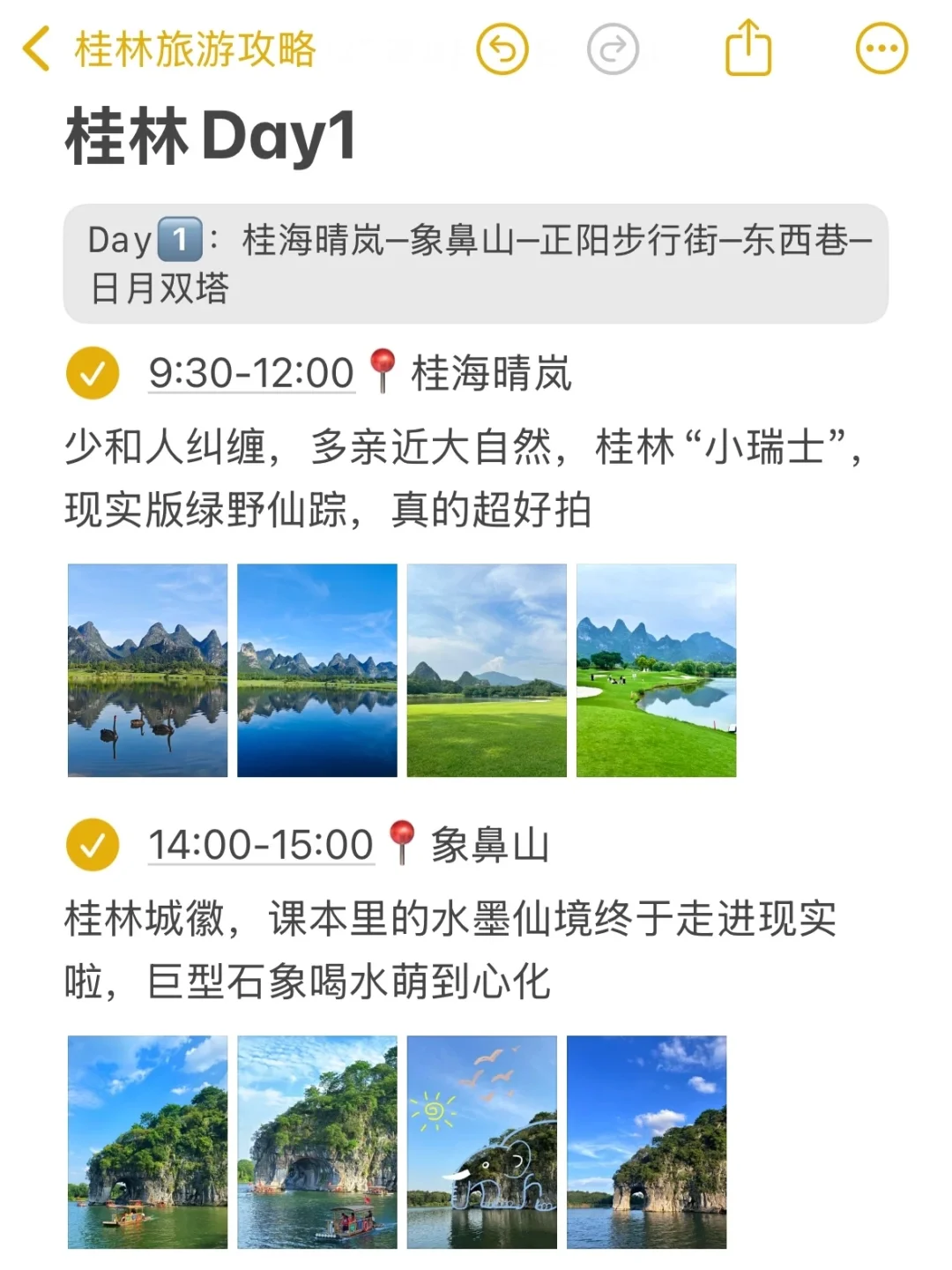Uncheck the 桂海晴岚 checklist item
Viewport: 952px width, 1270px height.
click(x=93, y=373)
